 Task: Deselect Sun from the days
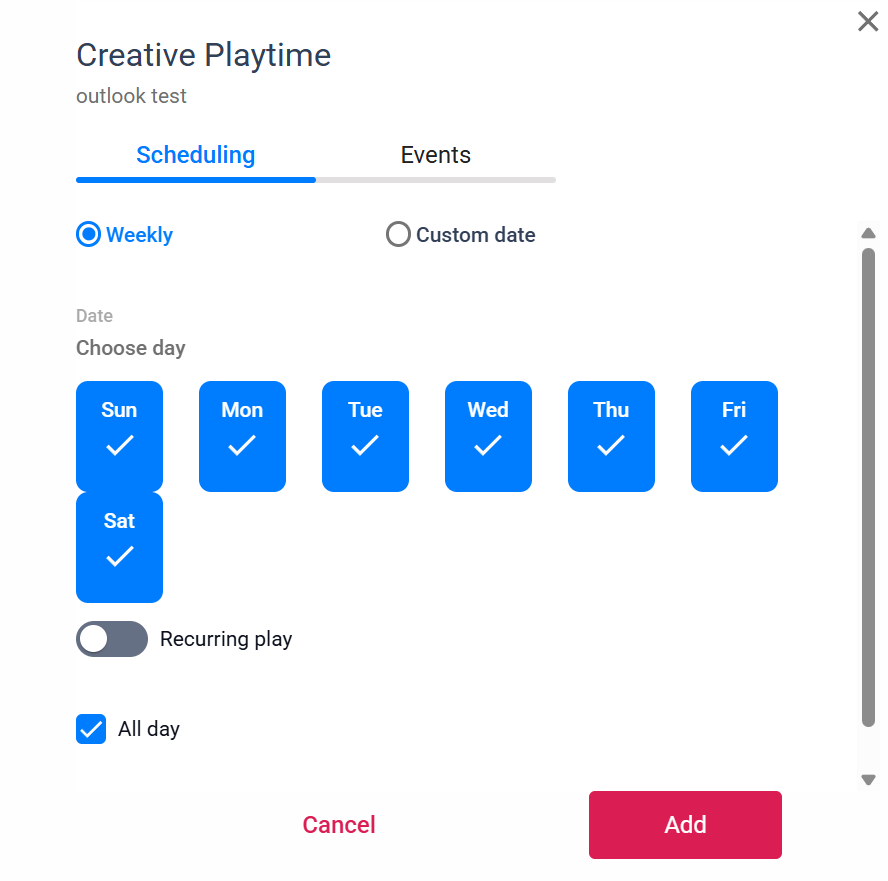[119, 436]
